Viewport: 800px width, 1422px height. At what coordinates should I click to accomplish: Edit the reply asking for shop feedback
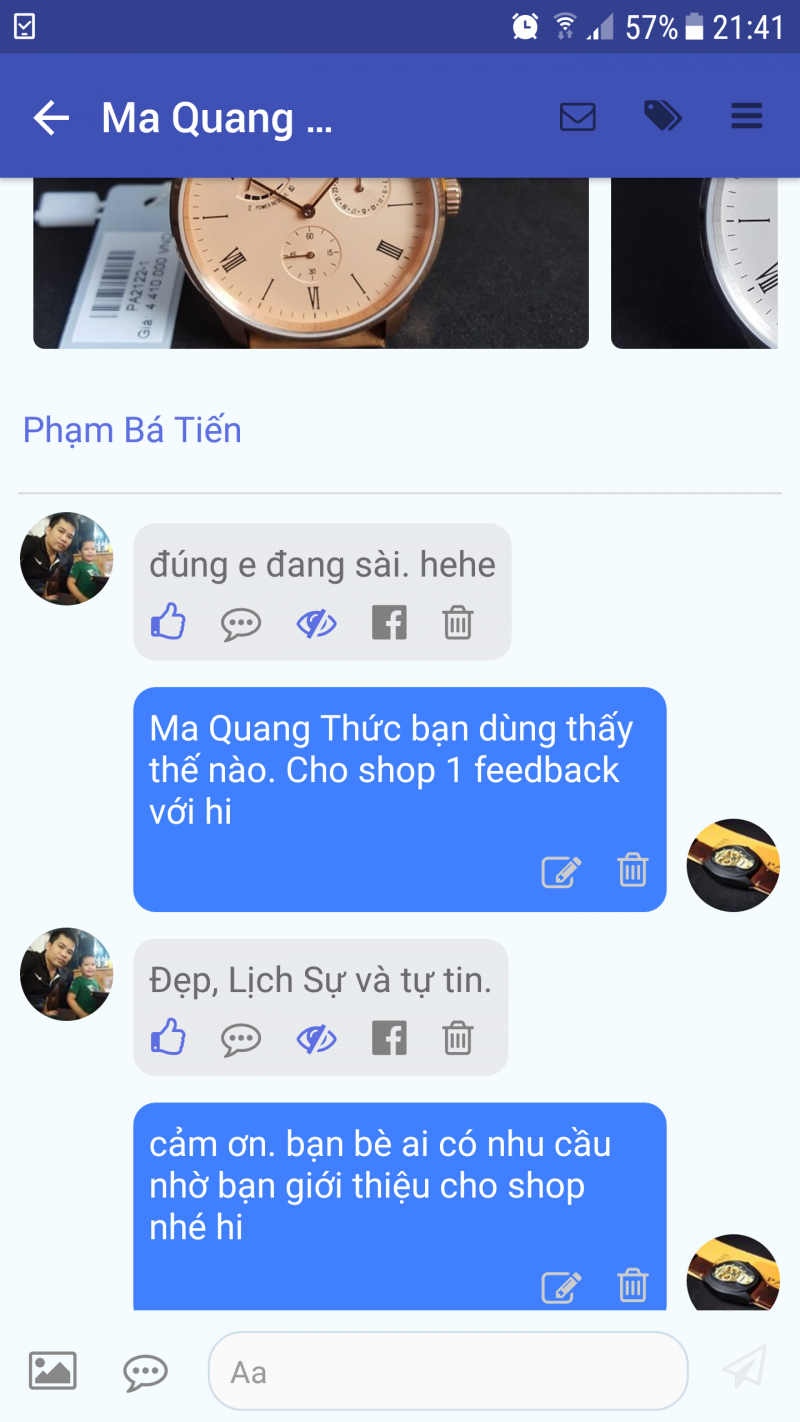point(561,871)
